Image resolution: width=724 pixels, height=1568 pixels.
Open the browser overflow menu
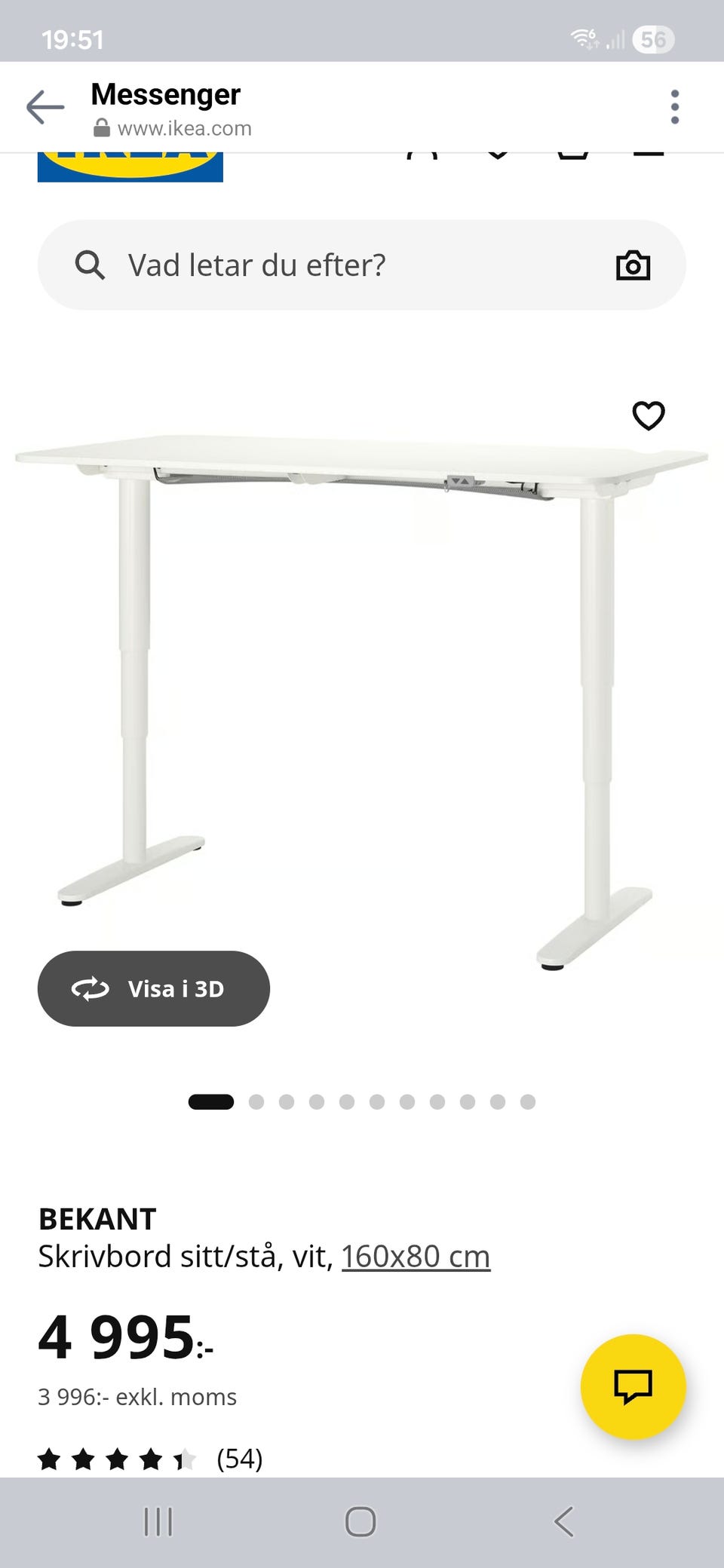(x=674, y=107)
